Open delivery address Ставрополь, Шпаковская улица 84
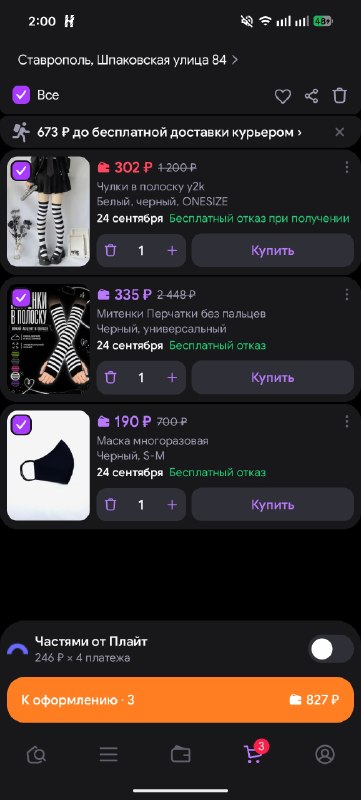This screenshot has width=361, height=800. 127,60
